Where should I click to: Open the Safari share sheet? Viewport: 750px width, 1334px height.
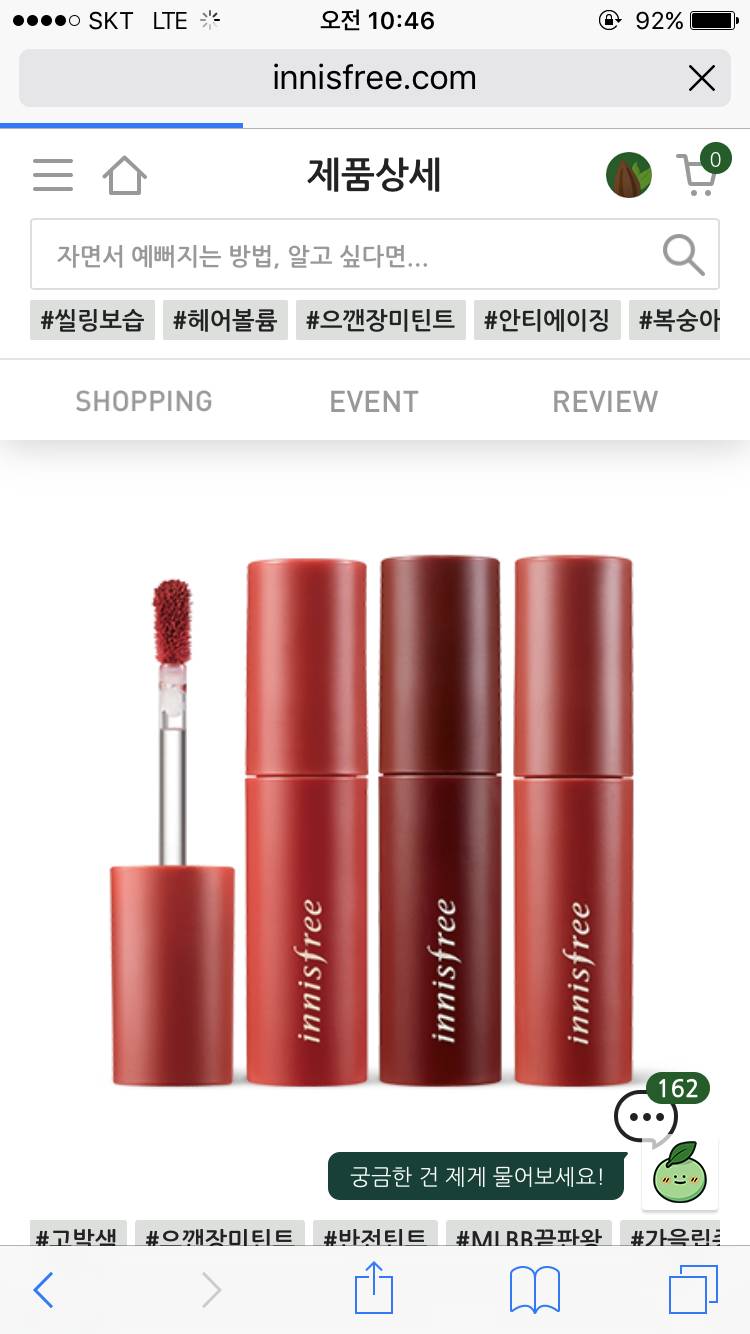[x=374, y=1288]
